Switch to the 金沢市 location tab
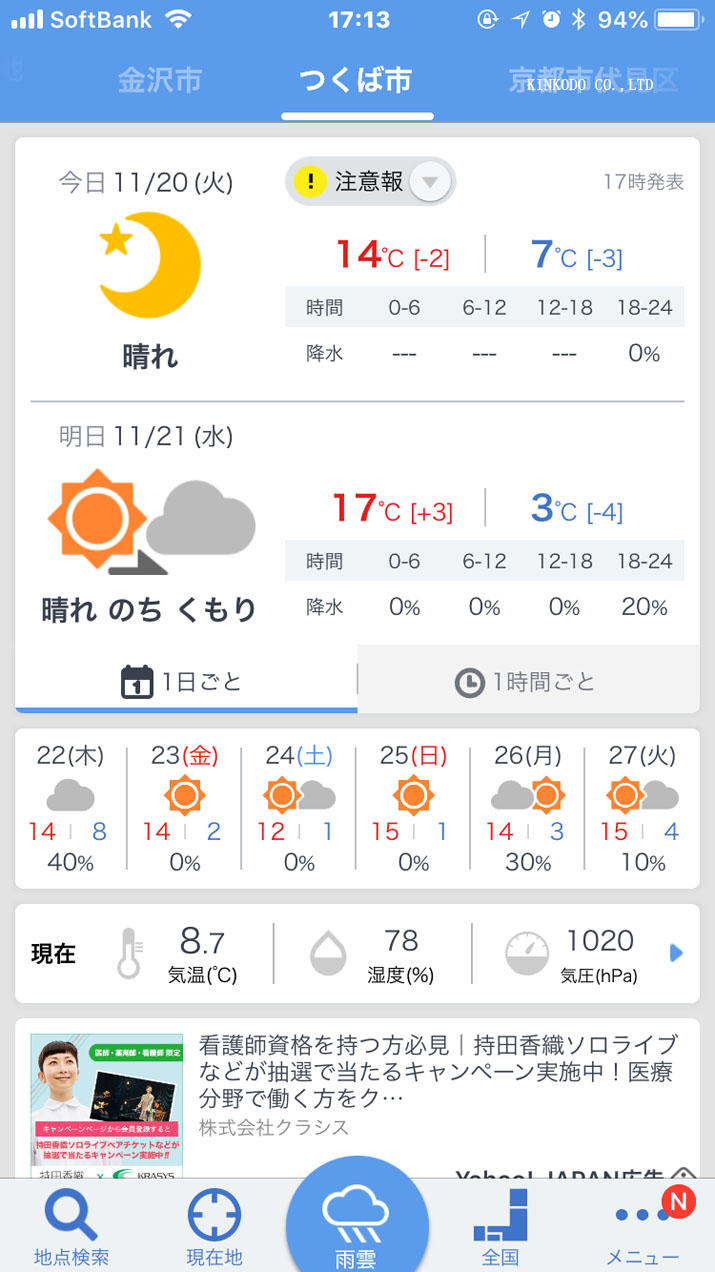 coord(160,80)
